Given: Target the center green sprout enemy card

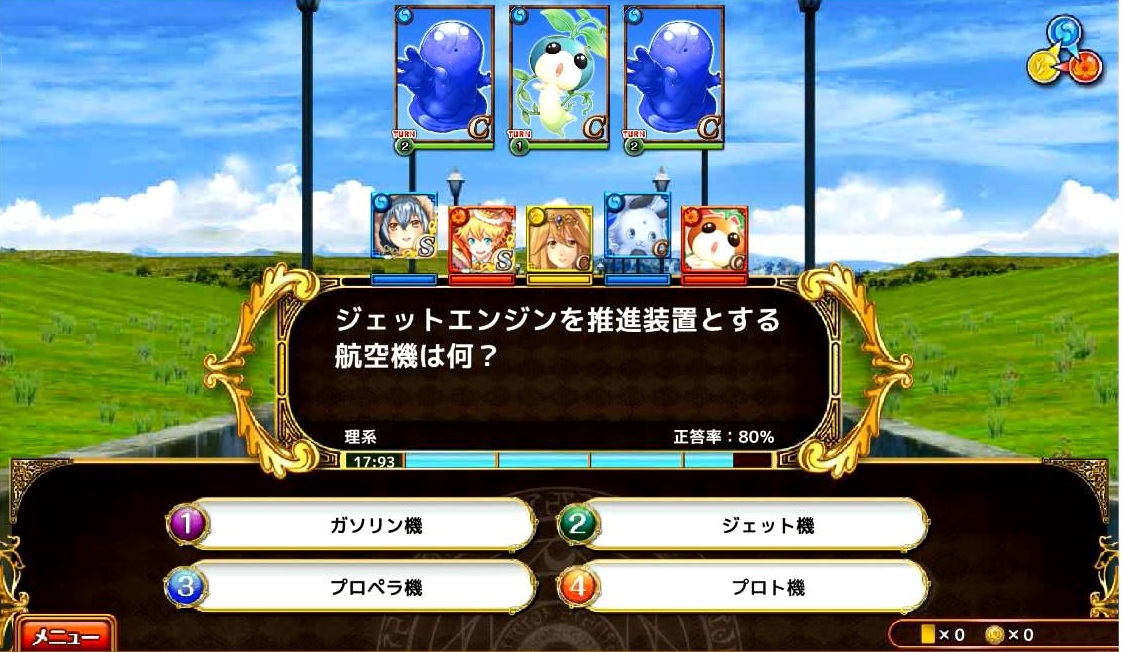Looking at the screenshot, I should tap(559, 77).
